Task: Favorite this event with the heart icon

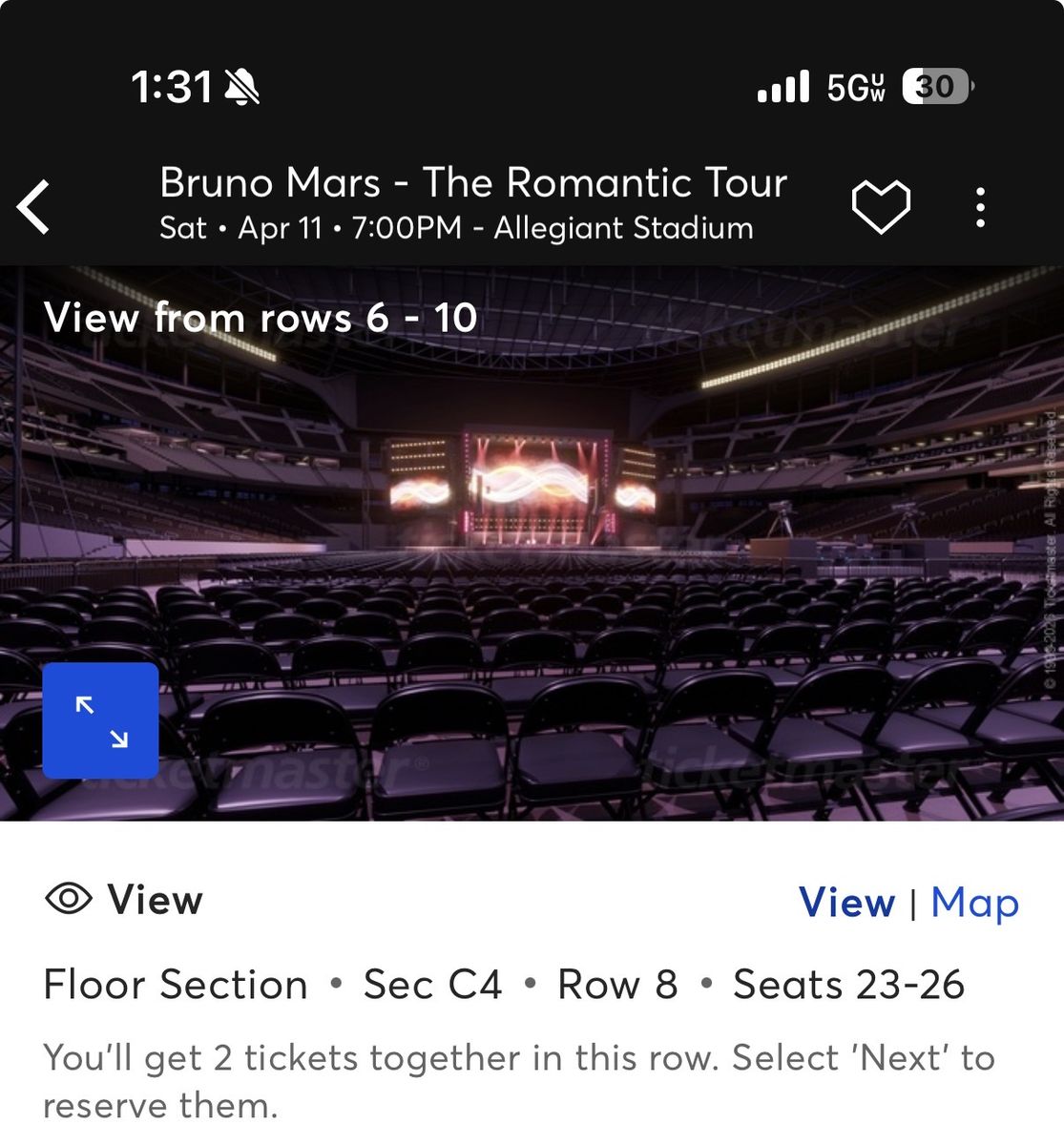Action: [880, 206]
